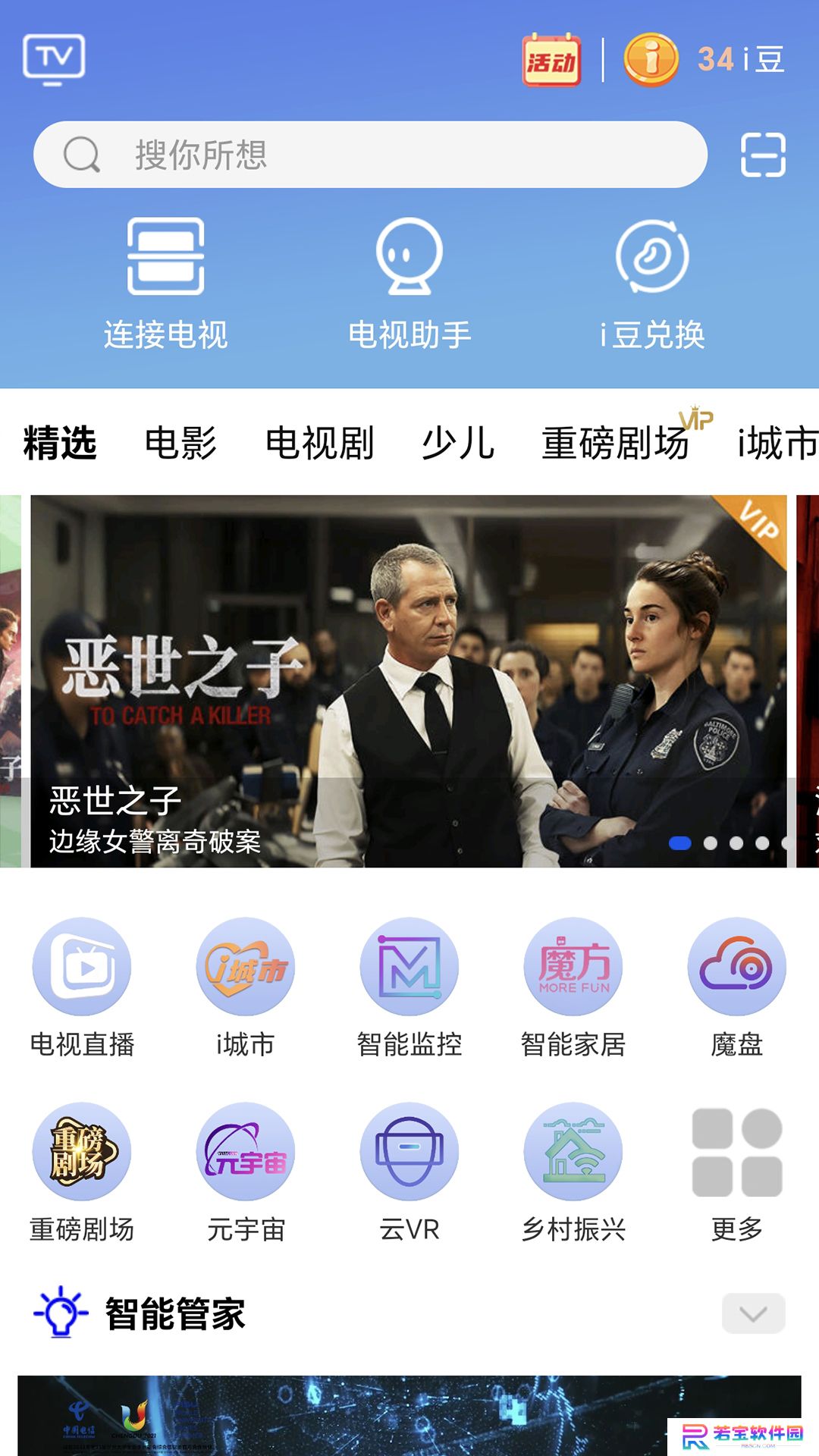
Task: Expand the 智能管家 section chevron
Action: pyautogui.click(x=753, y=1313)
